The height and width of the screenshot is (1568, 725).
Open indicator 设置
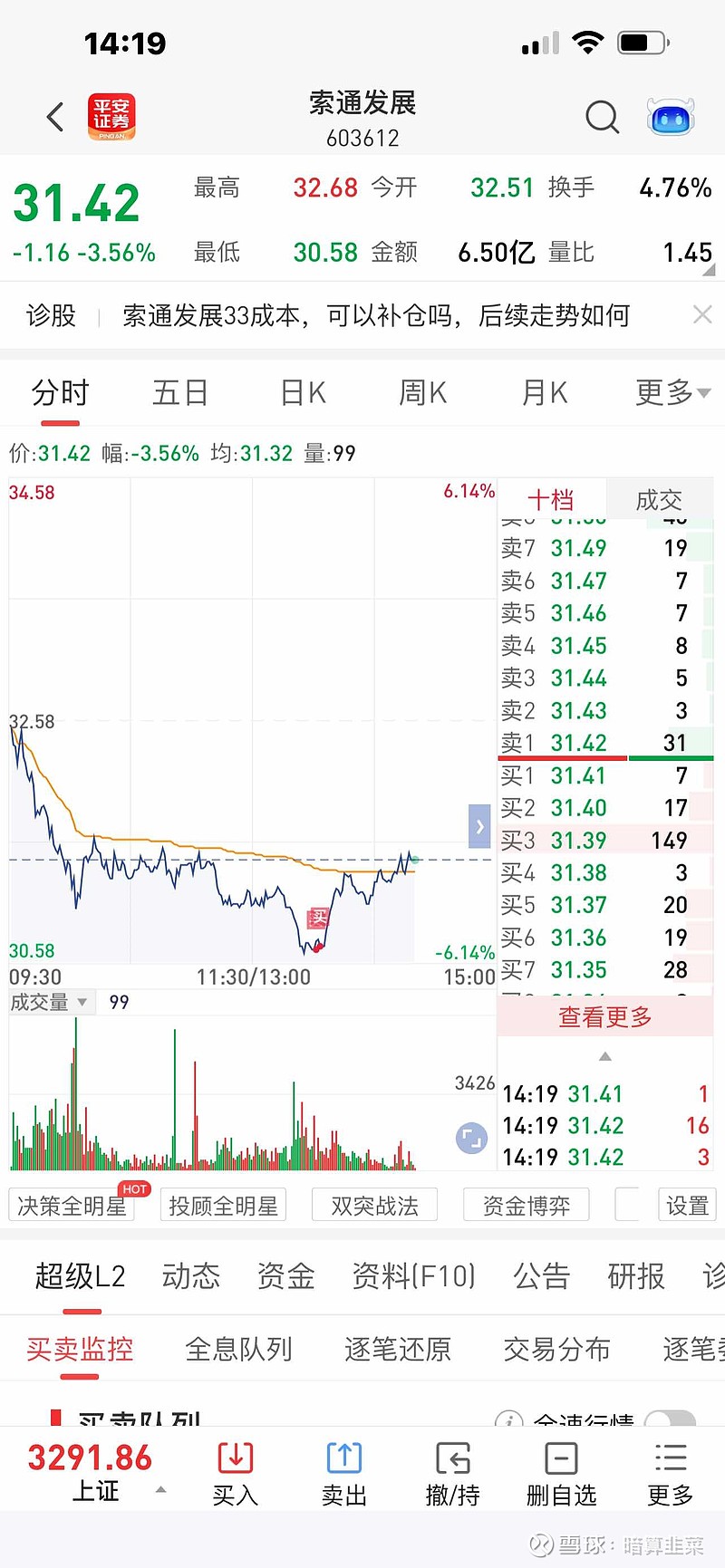click(687, 1206)
